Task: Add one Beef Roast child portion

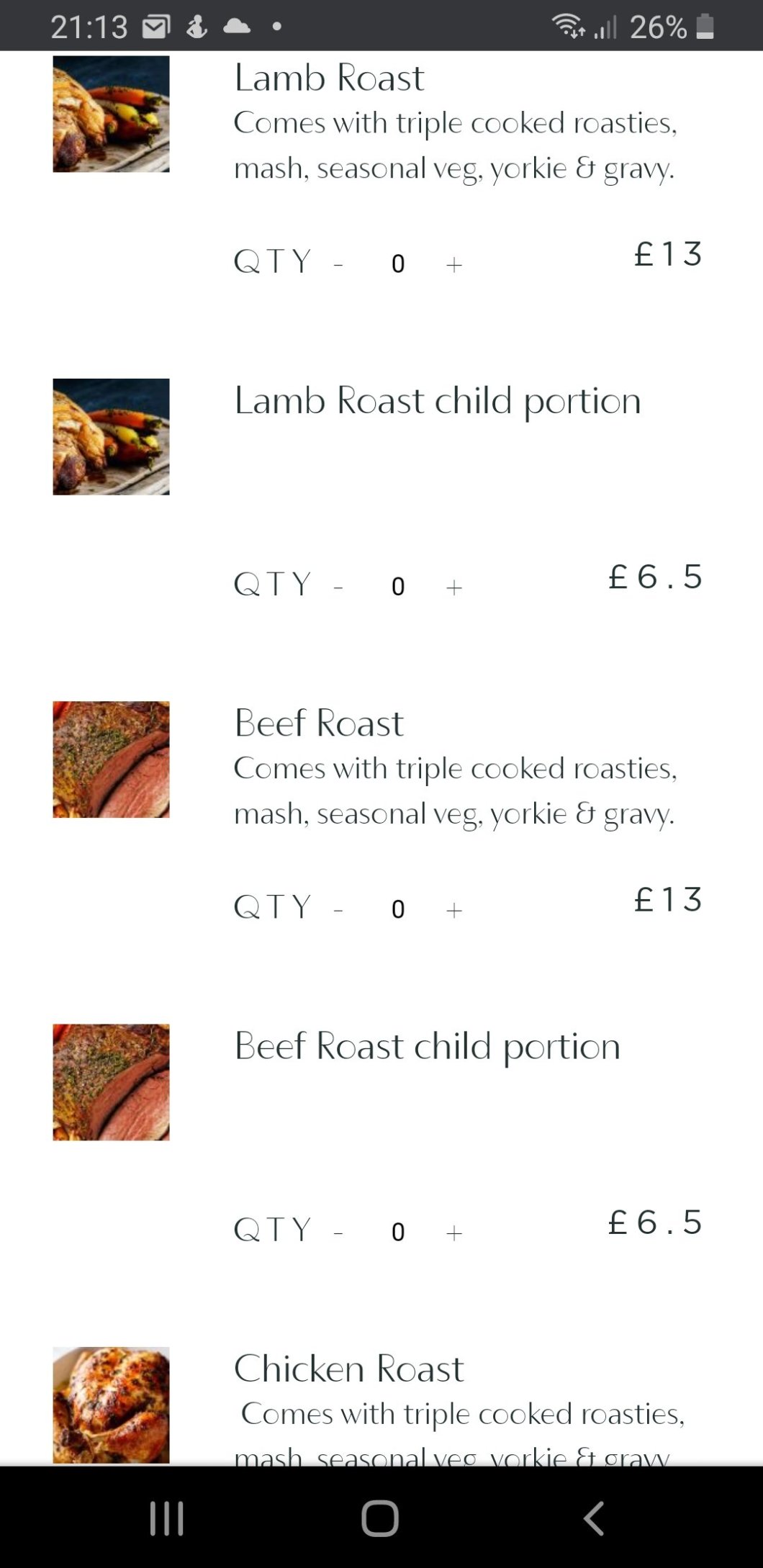Action: pos(453,1233)
